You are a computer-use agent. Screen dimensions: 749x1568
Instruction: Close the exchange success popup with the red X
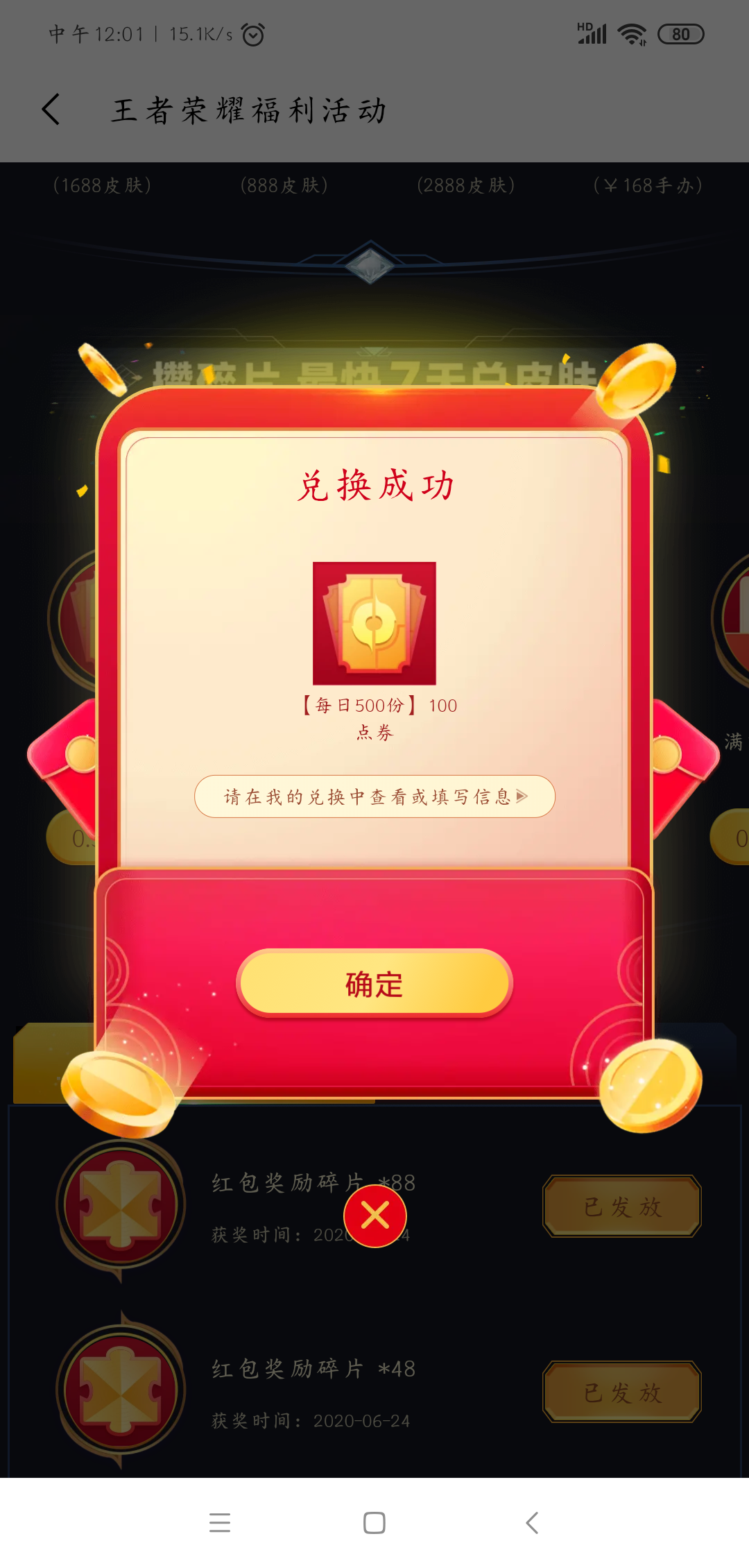[375, 1216]
